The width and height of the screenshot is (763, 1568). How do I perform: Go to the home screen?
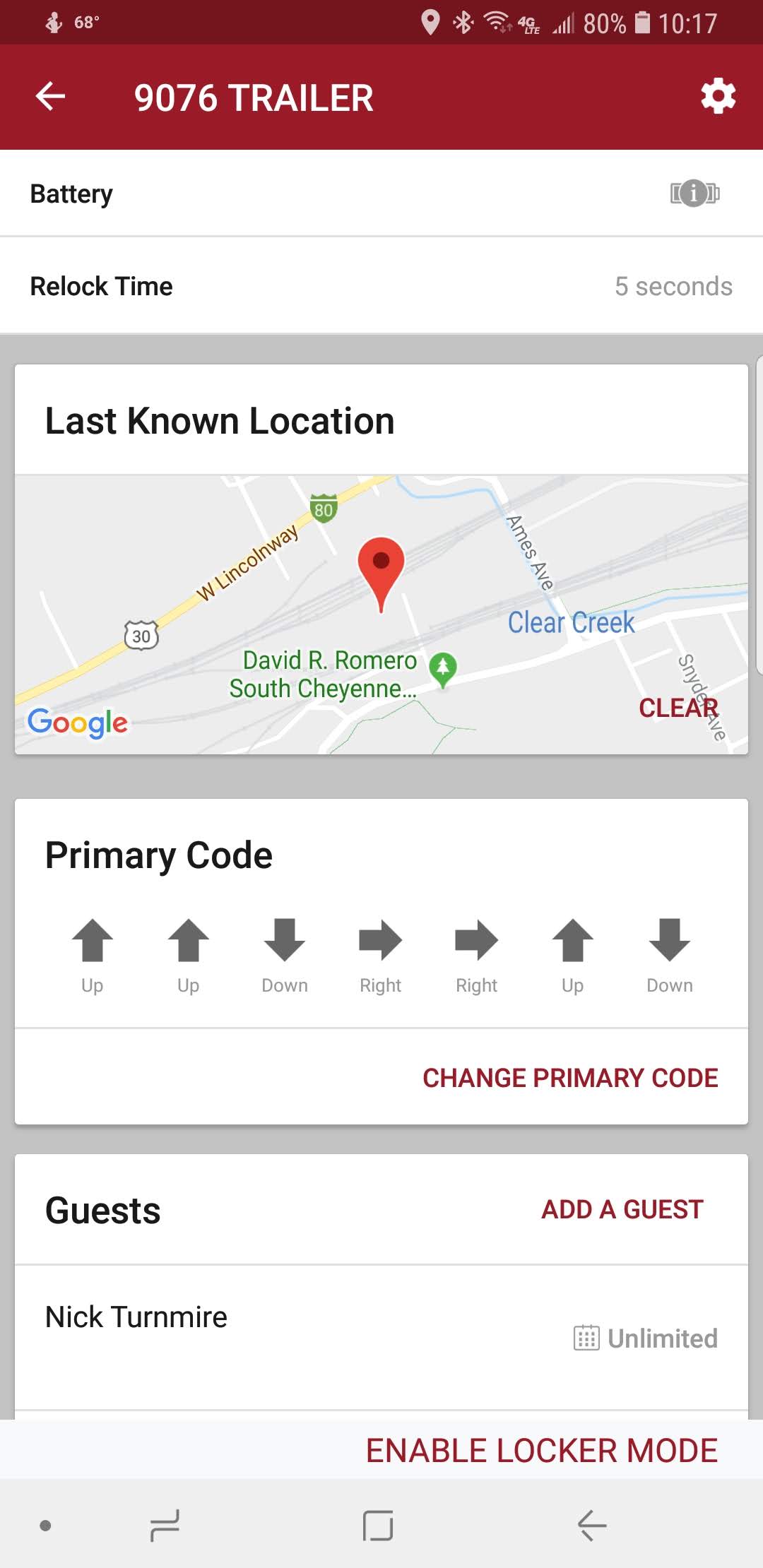(378, 1526)
